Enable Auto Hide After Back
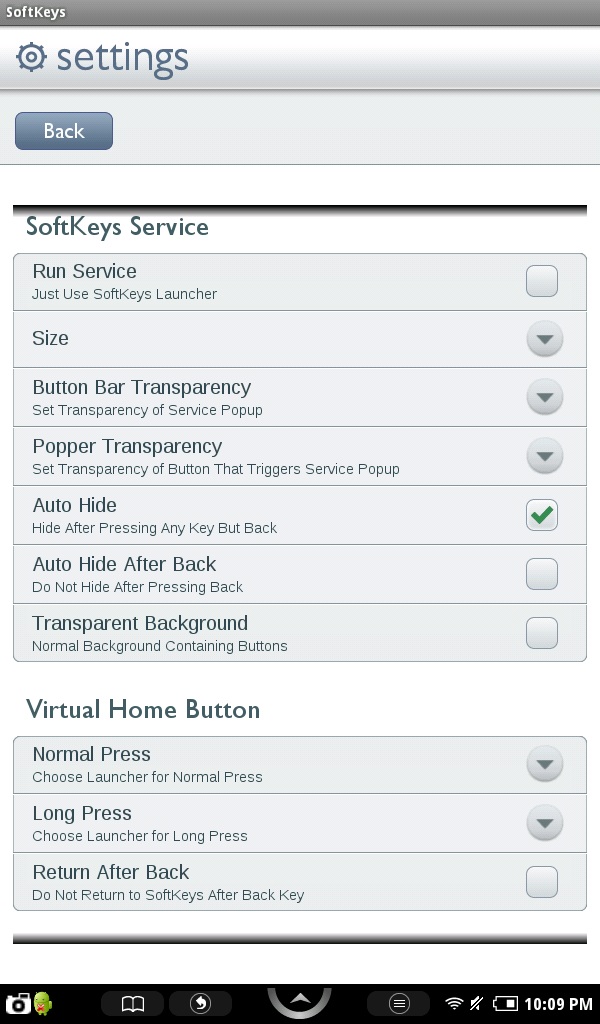The width and height of the screenshot is (600, 1024). pos(542,574)
